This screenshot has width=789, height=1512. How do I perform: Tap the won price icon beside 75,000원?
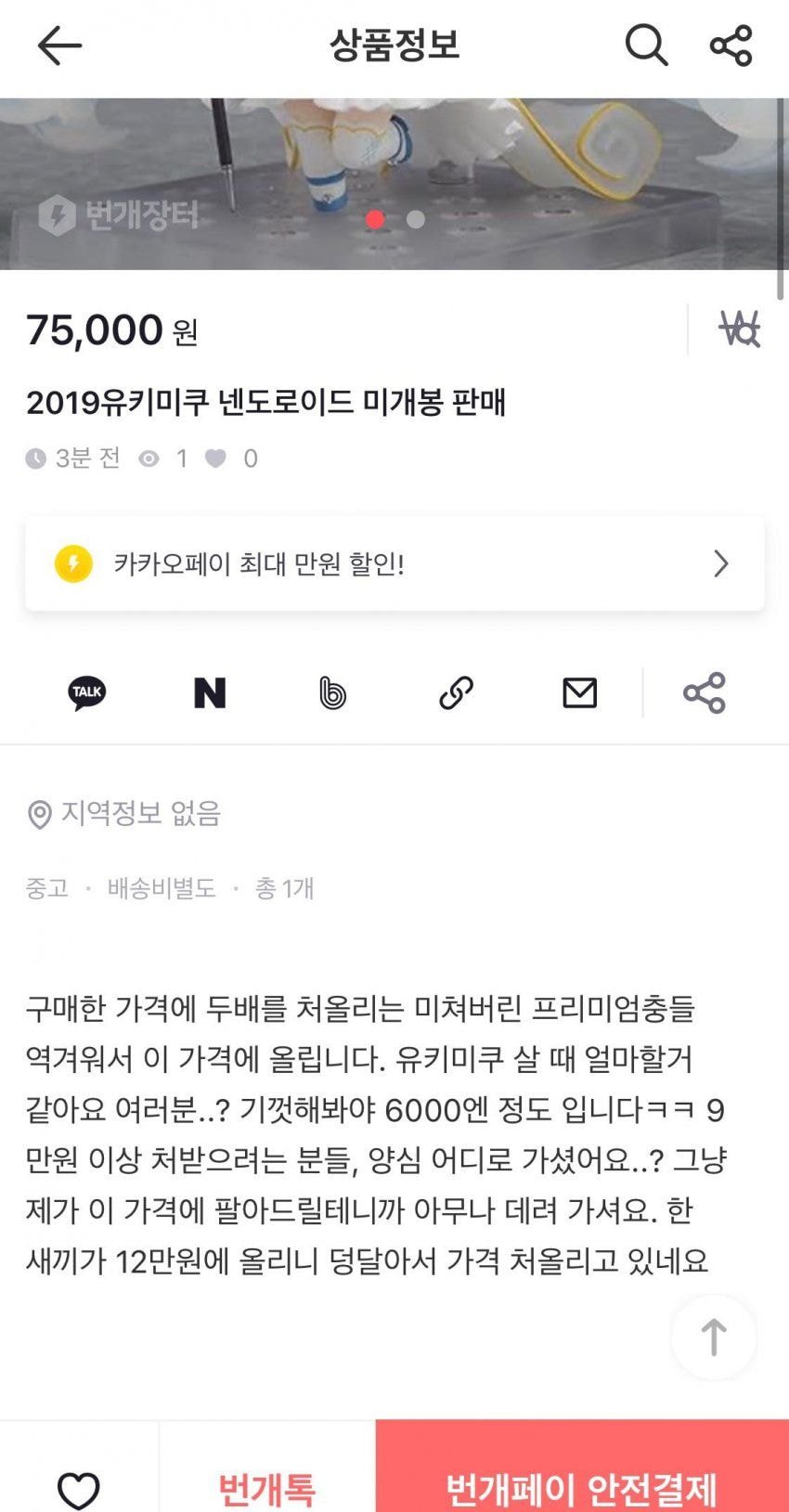(x=740, y=329)
